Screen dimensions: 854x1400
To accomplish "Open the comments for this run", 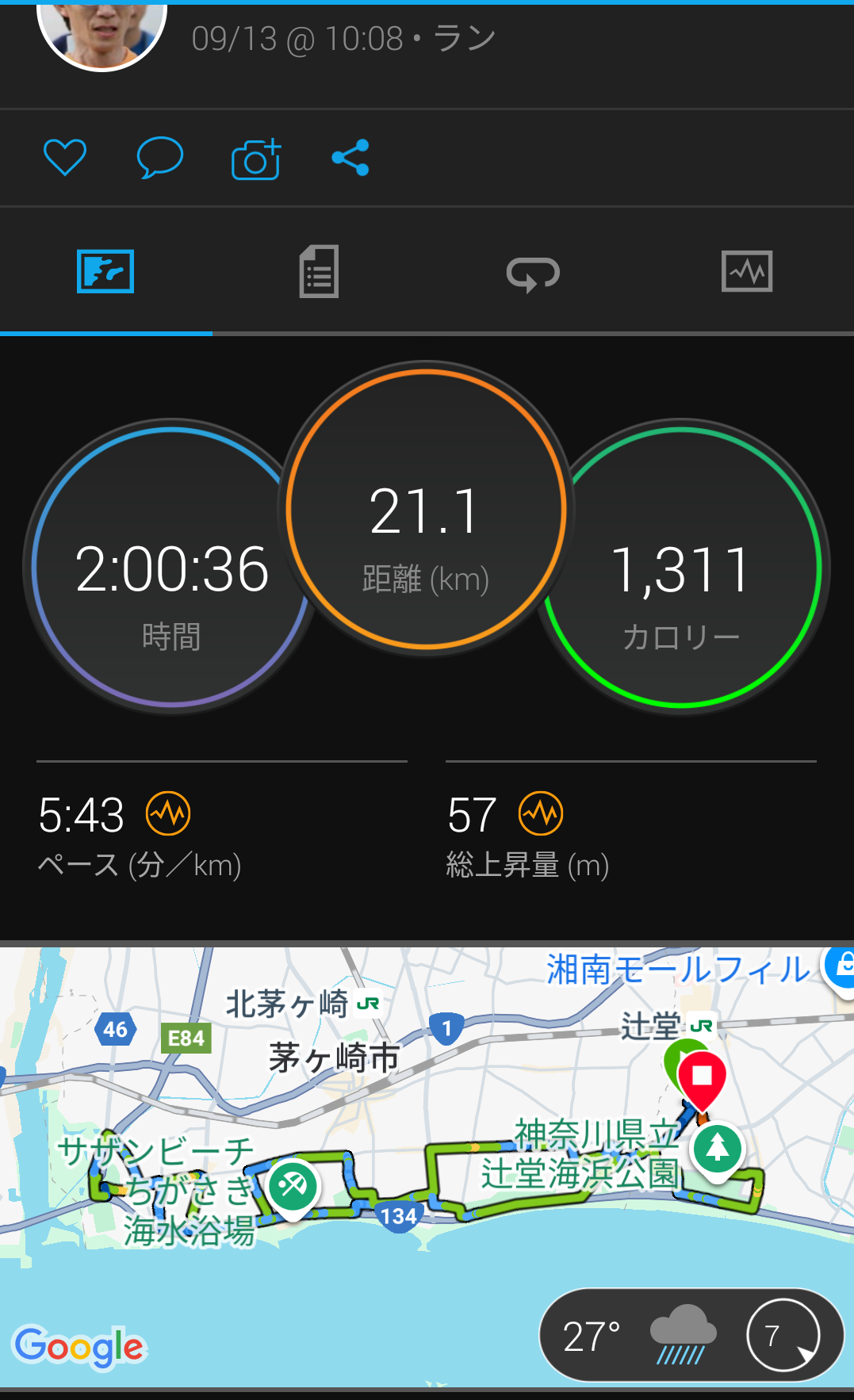I will [x=160, y=157].
